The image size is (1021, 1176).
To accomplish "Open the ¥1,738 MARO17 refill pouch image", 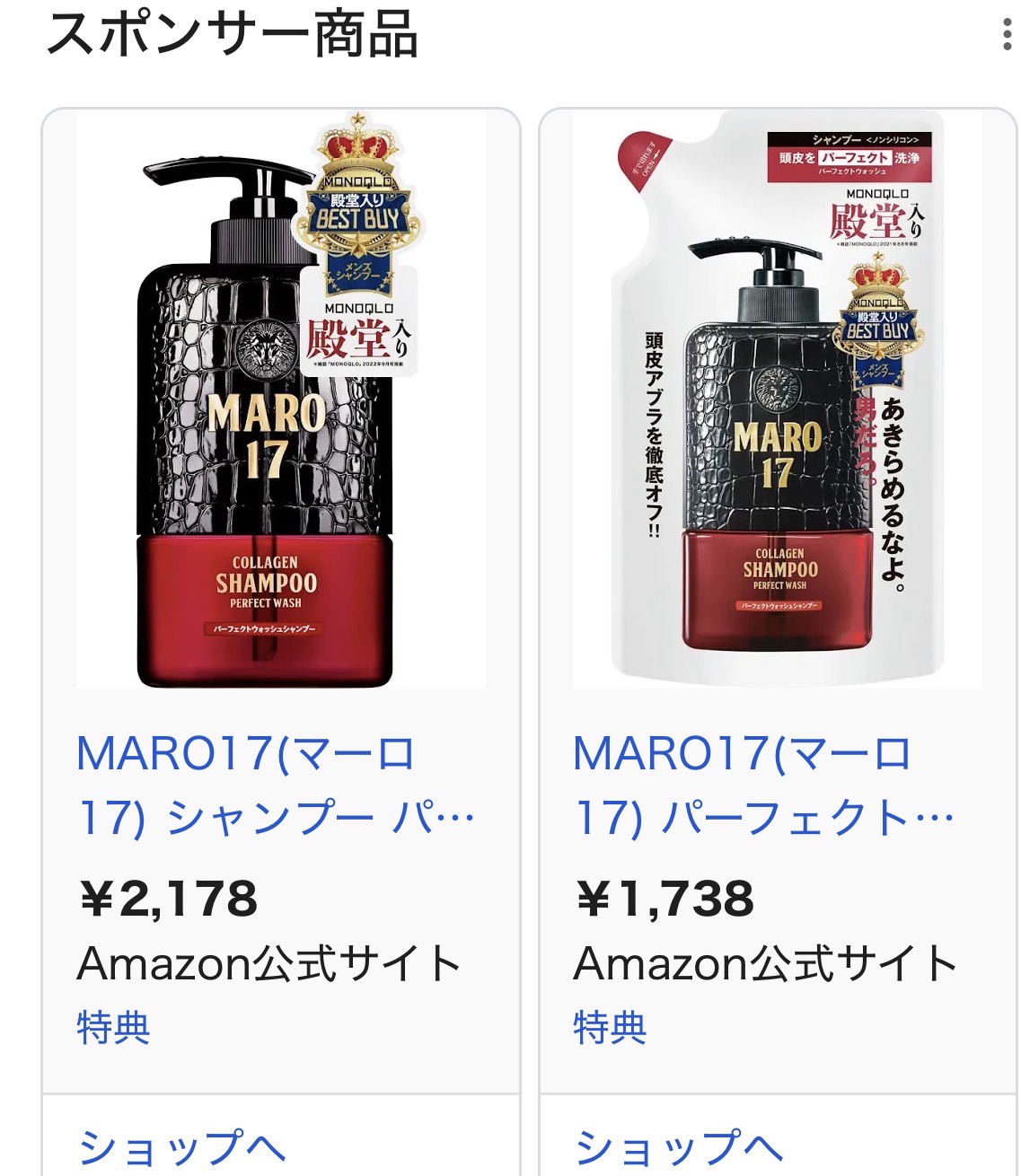I will pyautogui.click(x=778, y=400).
